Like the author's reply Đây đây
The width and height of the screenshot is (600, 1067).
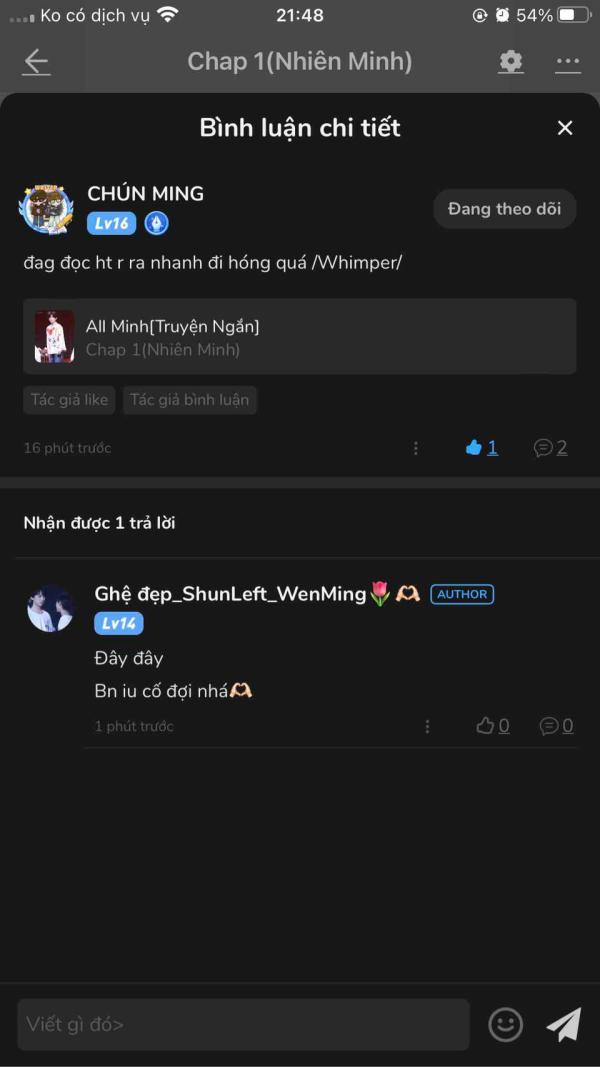point(493,726)
